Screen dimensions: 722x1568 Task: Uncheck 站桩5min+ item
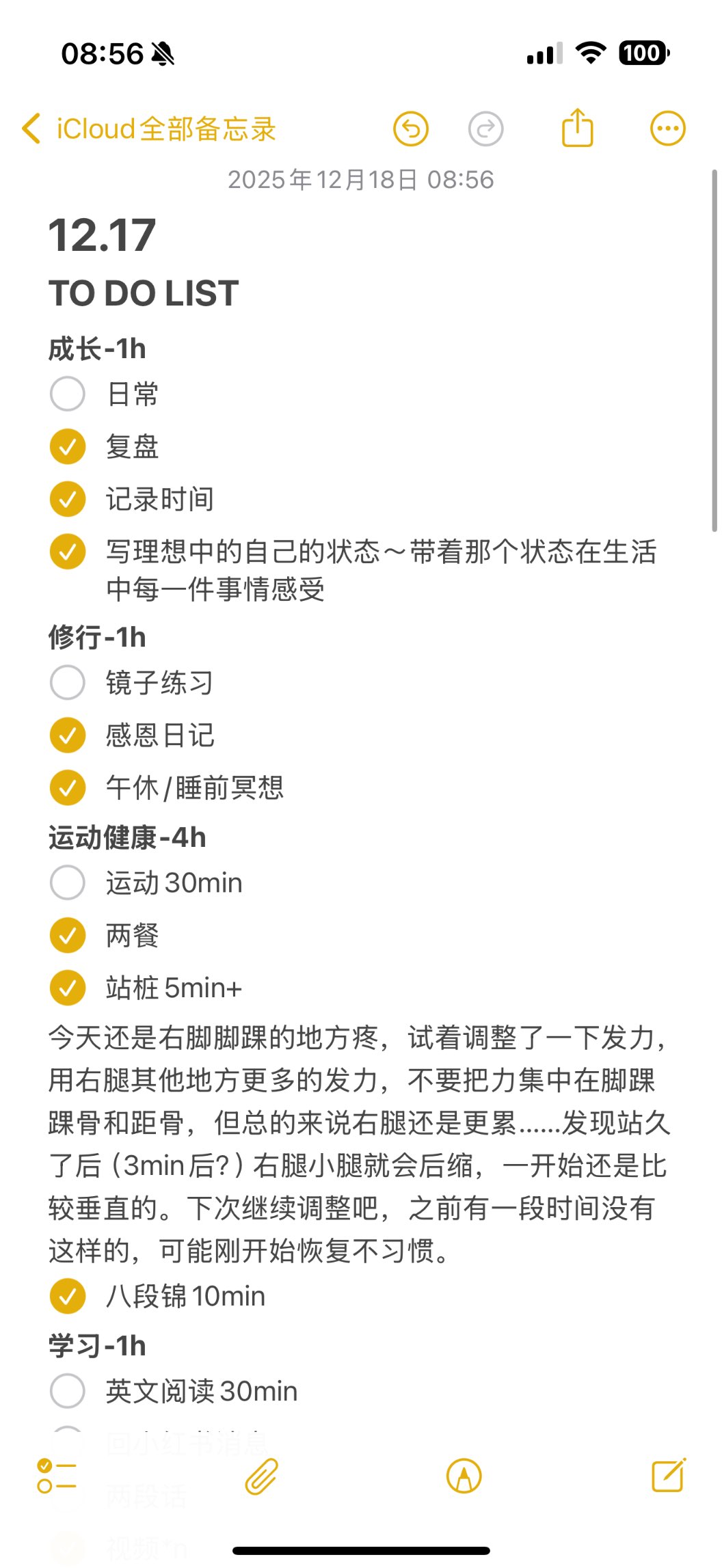[x=68, y=988]
